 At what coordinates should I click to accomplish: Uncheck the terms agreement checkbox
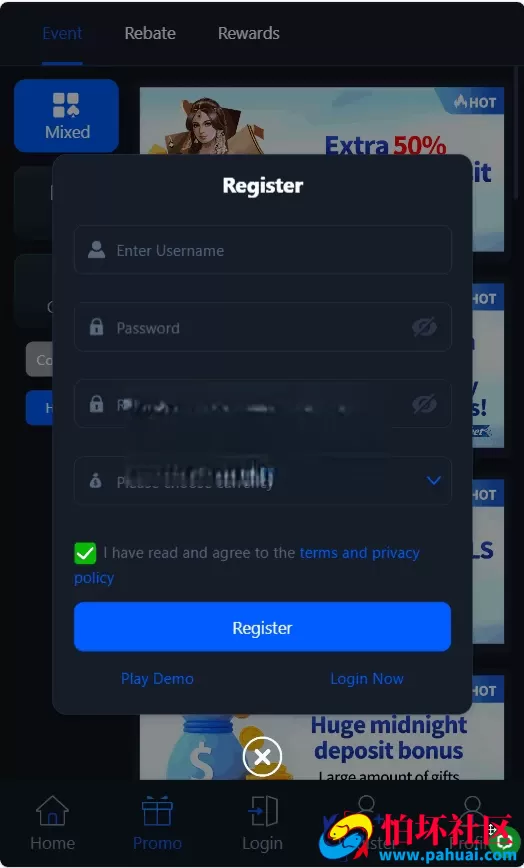(x=85, y=553)
